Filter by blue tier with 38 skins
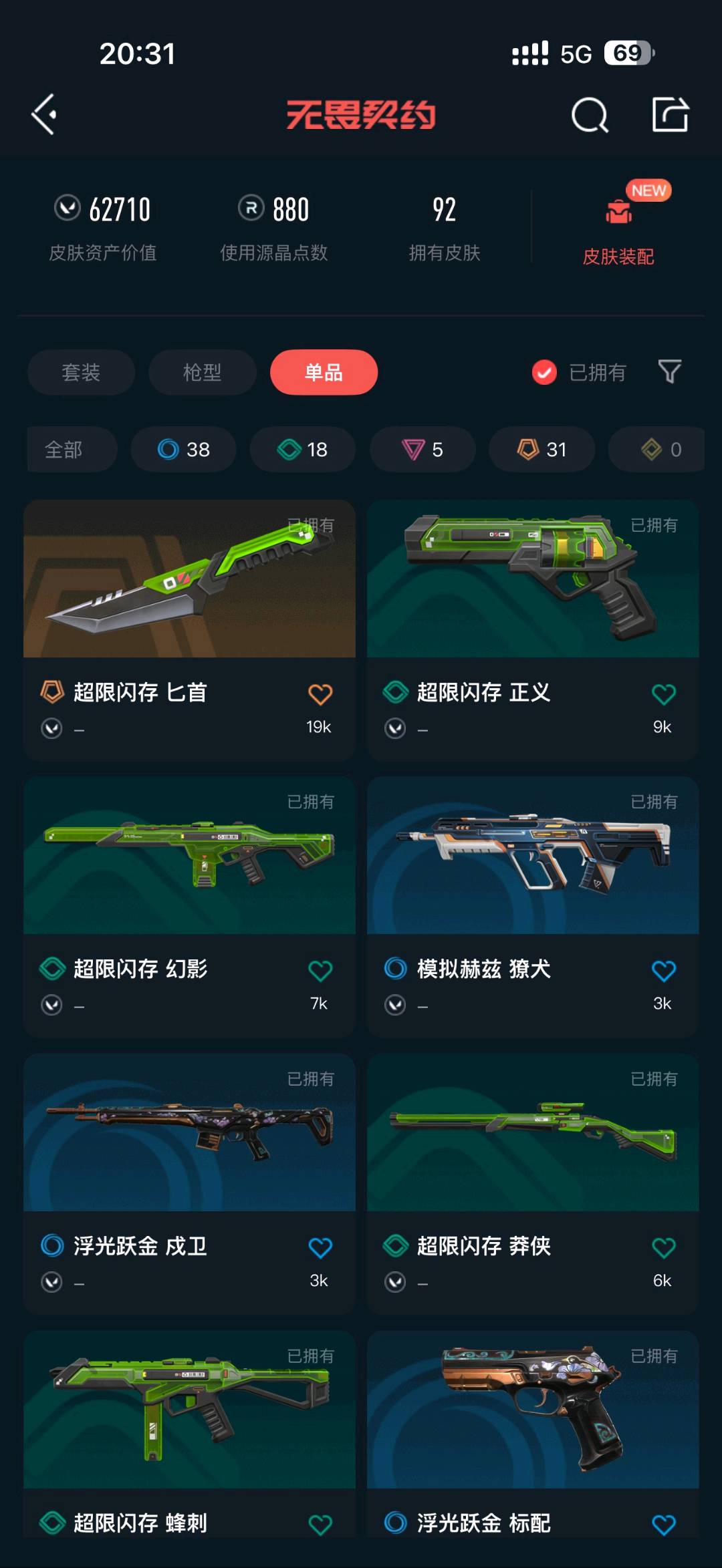The width and height of the screenshot is (722, 1568). pyautogui.click(x=183, y=450)
